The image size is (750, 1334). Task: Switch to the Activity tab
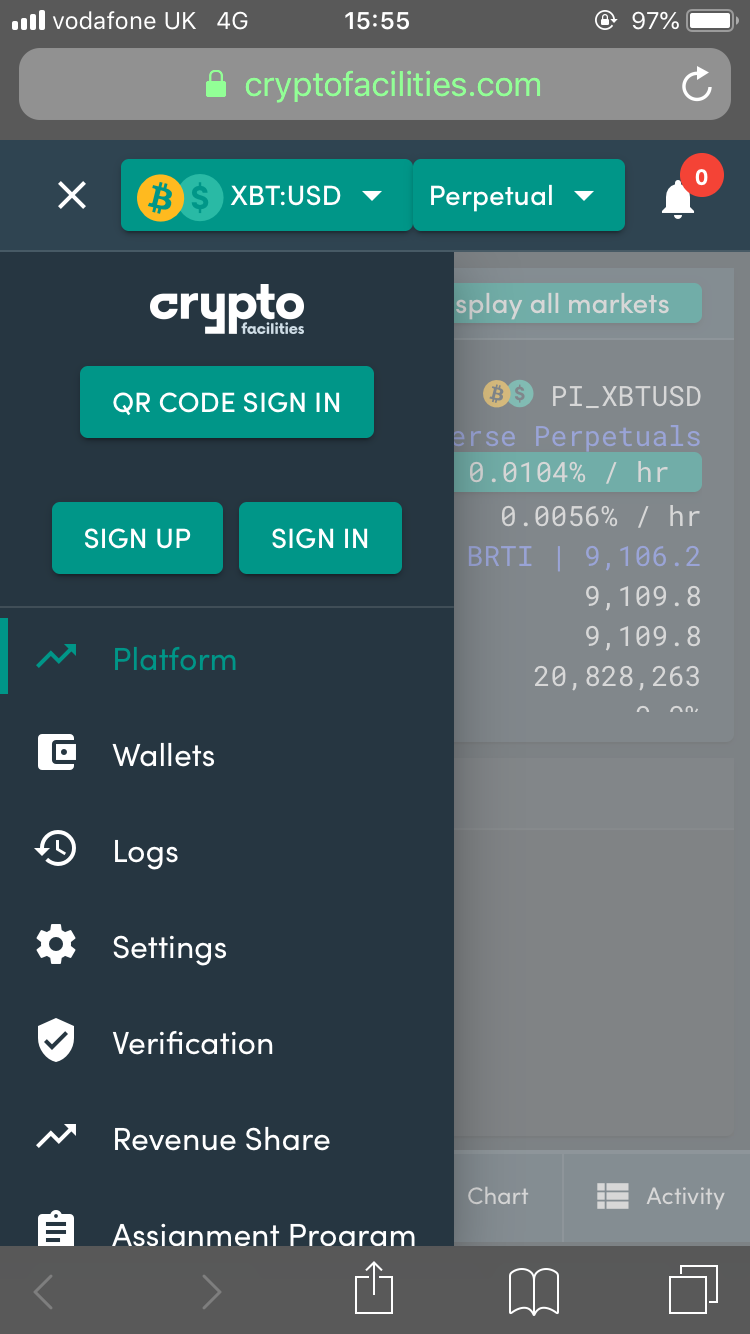pyautogui.click(x=660, y=1196)
